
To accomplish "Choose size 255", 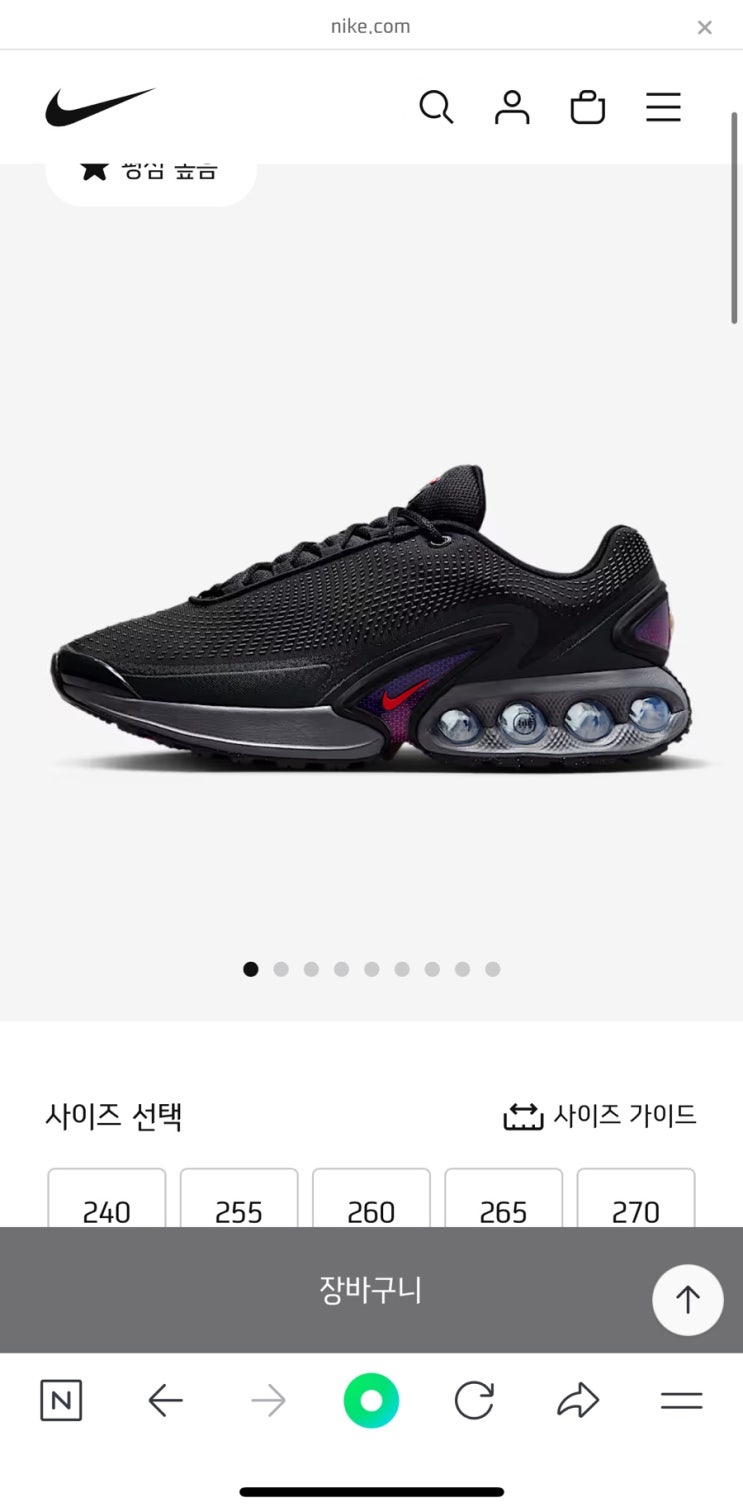I will pos(239,1198).
